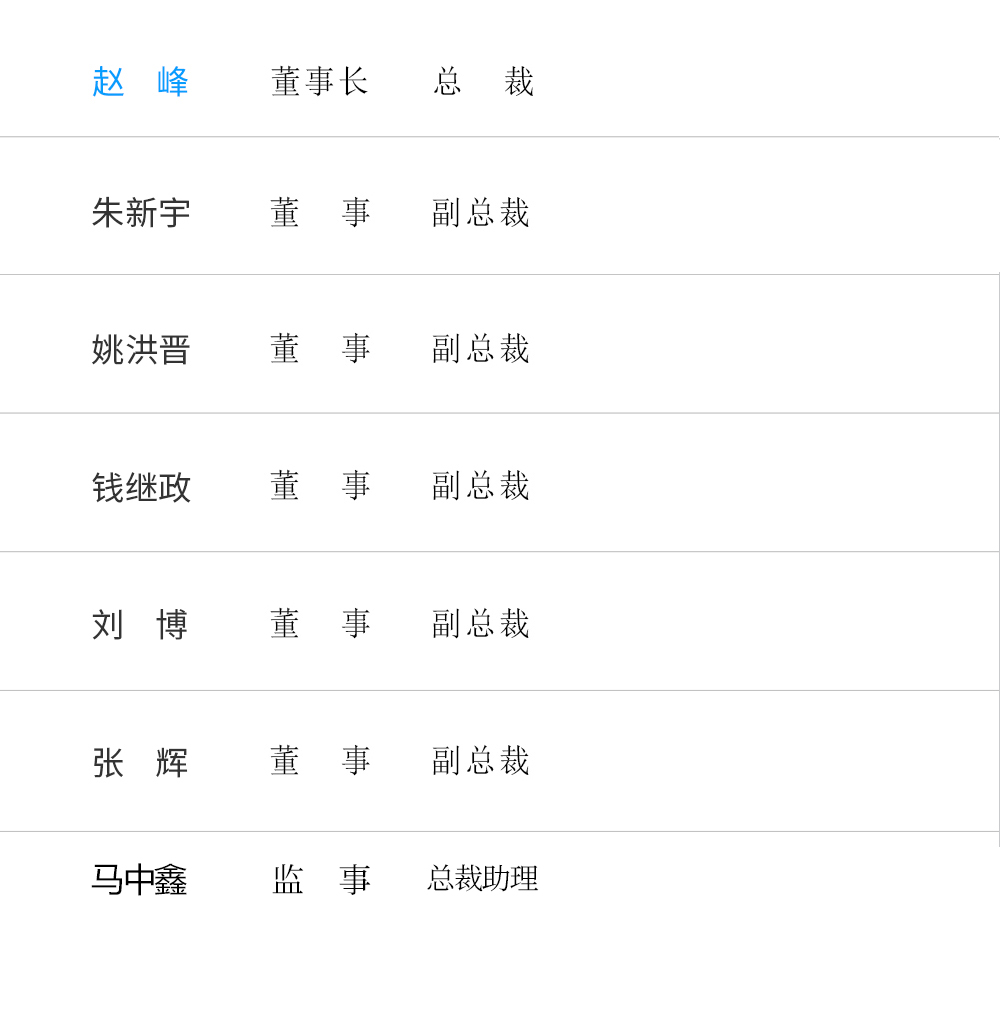Select the 朱新宇 director row
Viewport: 1000px width, 1013px height.
[x=141, y=213]
